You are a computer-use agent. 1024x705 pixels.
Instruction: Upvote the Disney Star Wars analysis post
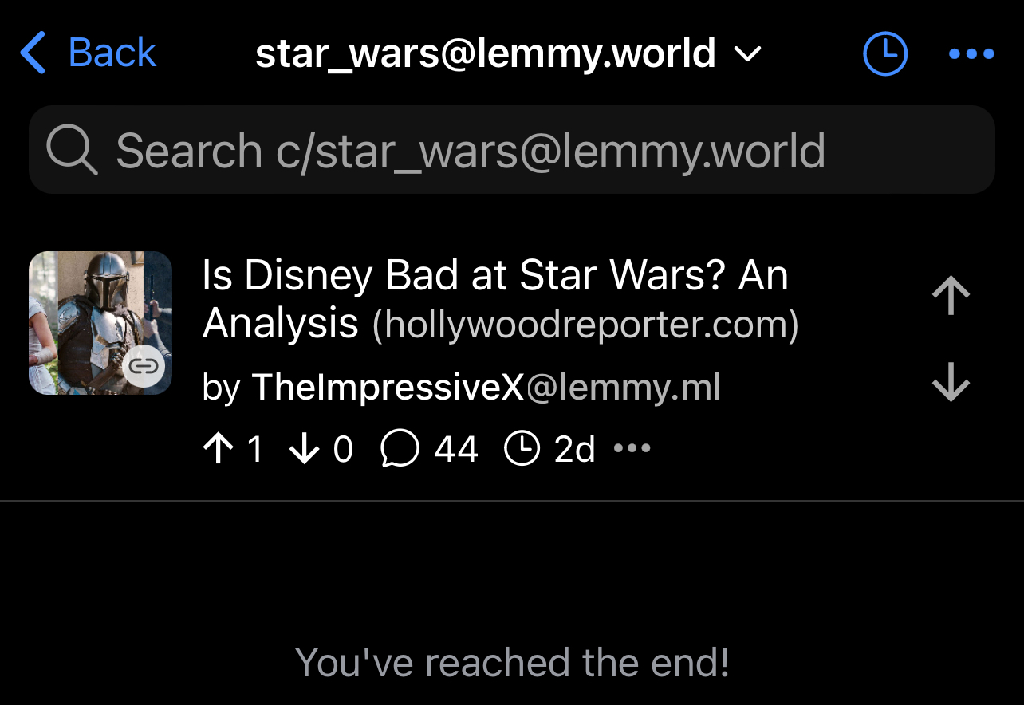[950, 295]
